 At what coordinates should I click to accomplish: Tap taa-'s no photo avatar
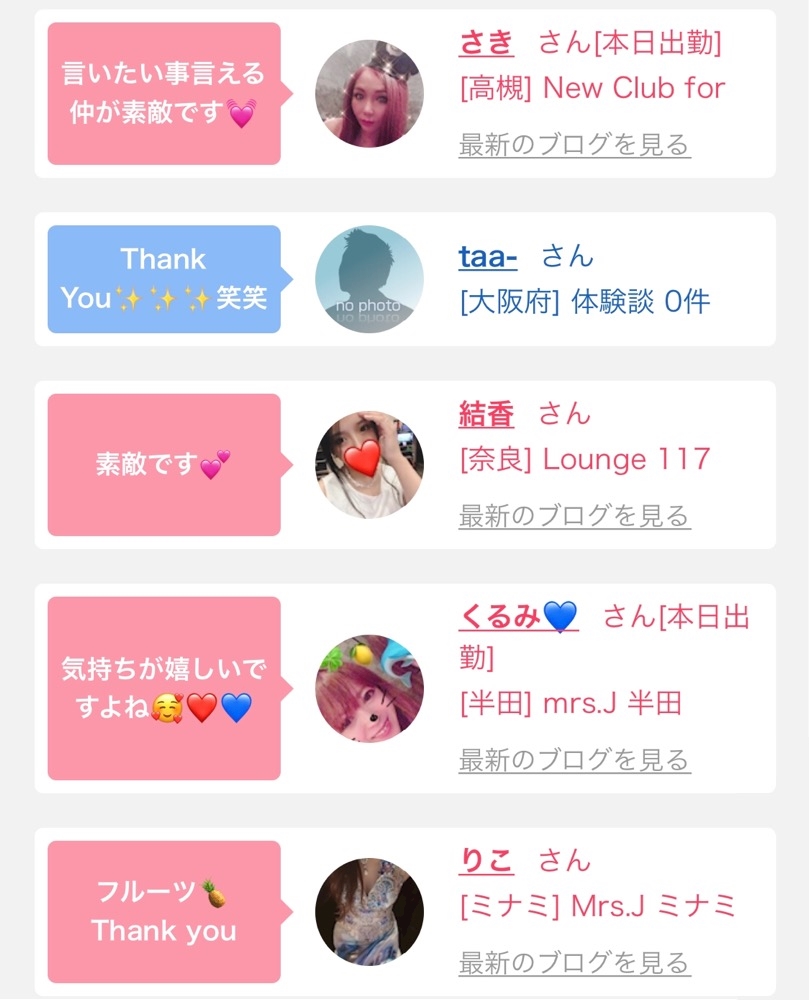click(x=369, y=279)
